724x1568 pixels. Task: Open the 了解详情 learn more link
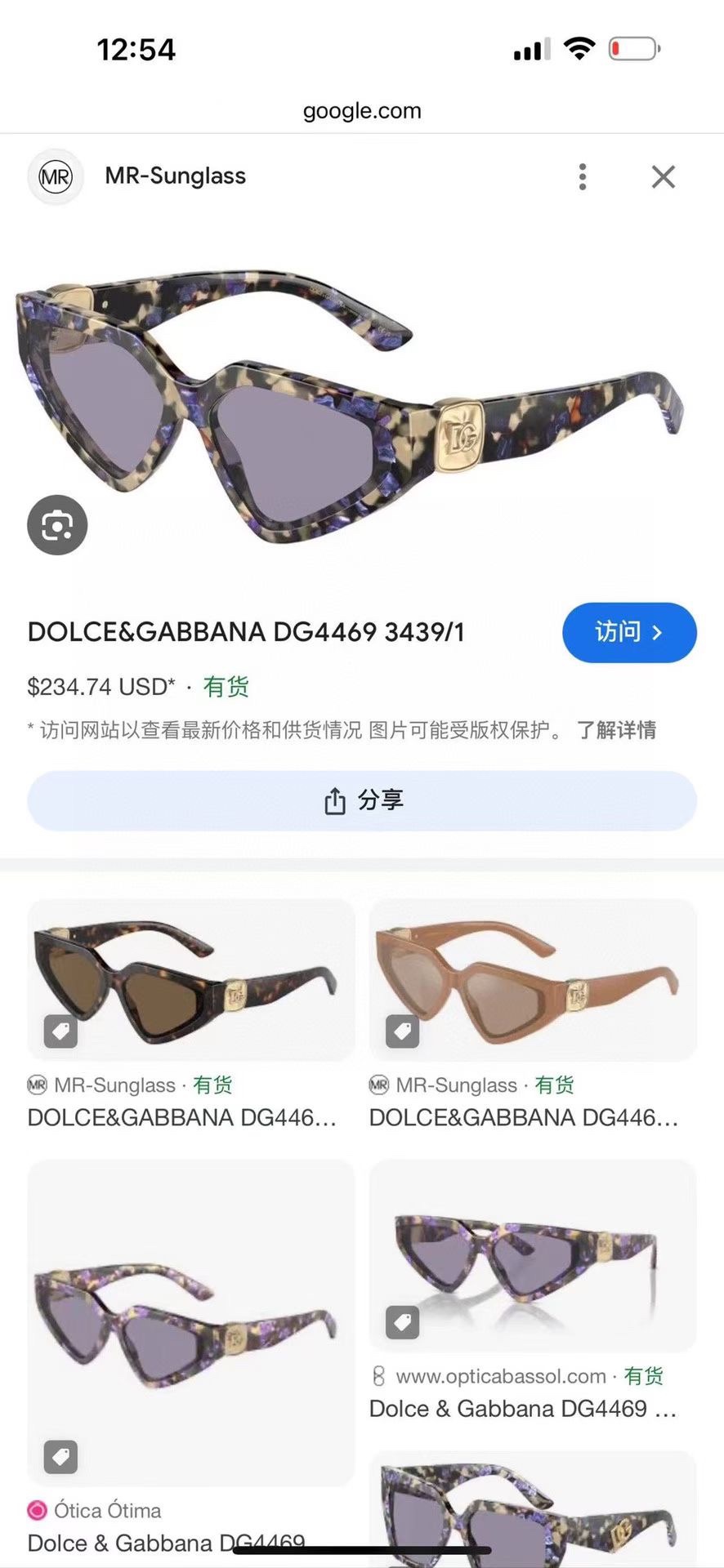[x=616, y=730]
